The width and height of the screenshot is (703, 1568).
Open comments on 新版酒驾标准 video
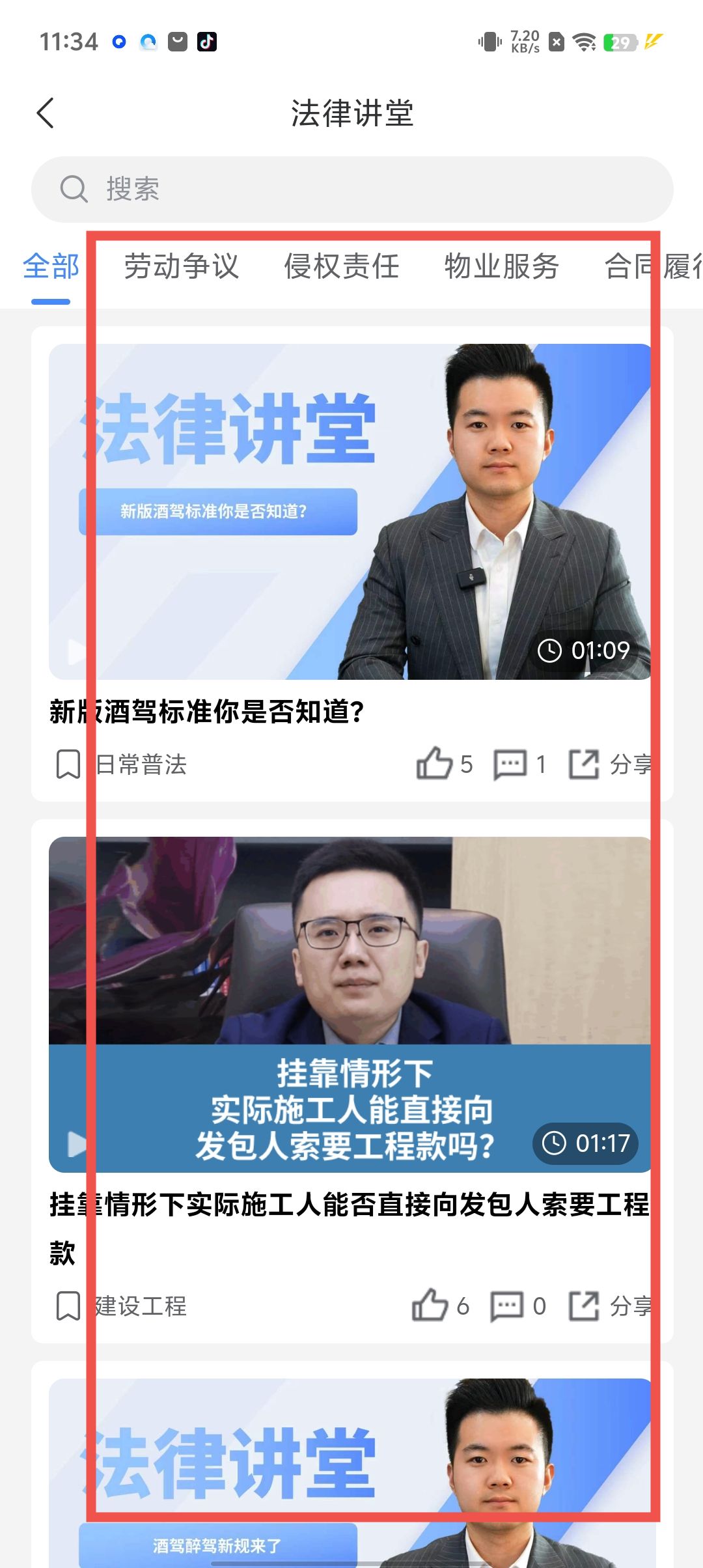510,764
